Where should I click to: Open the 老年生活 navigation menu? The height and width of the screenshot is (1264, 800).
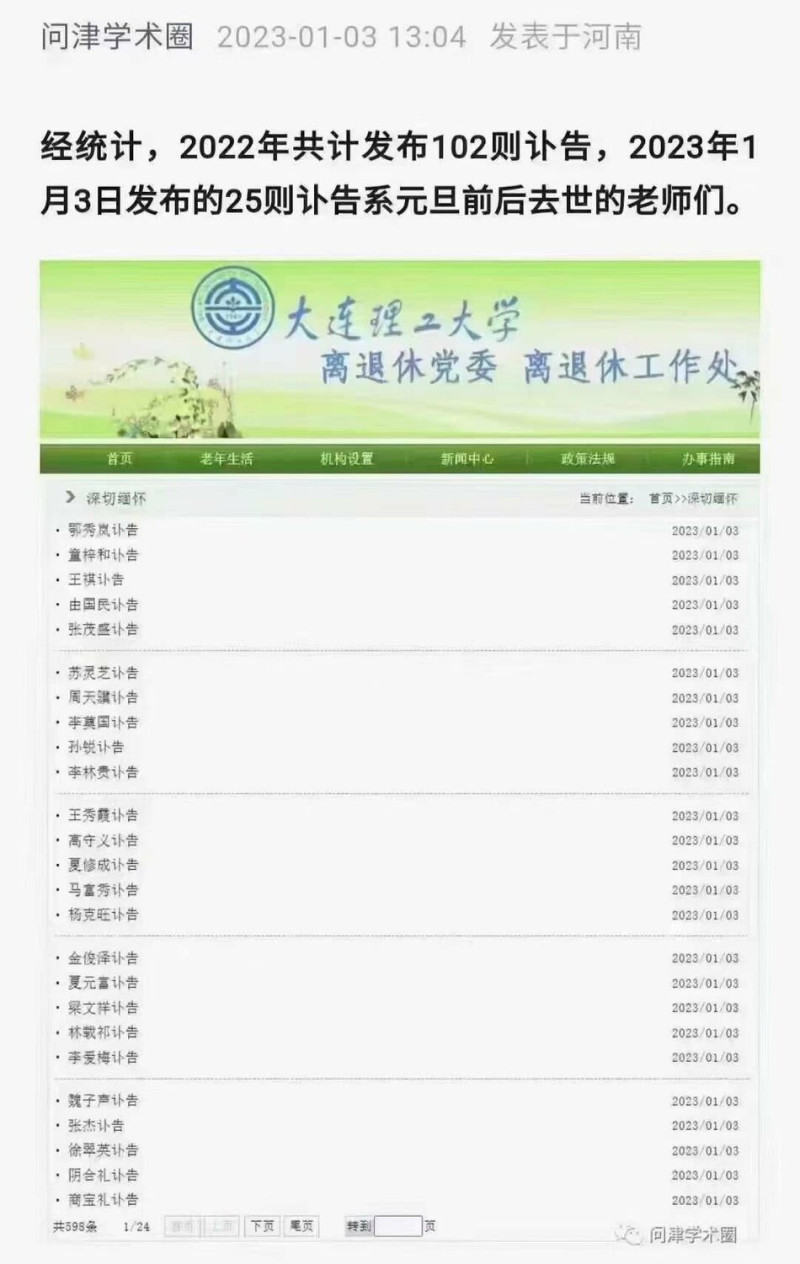[228, 461]
